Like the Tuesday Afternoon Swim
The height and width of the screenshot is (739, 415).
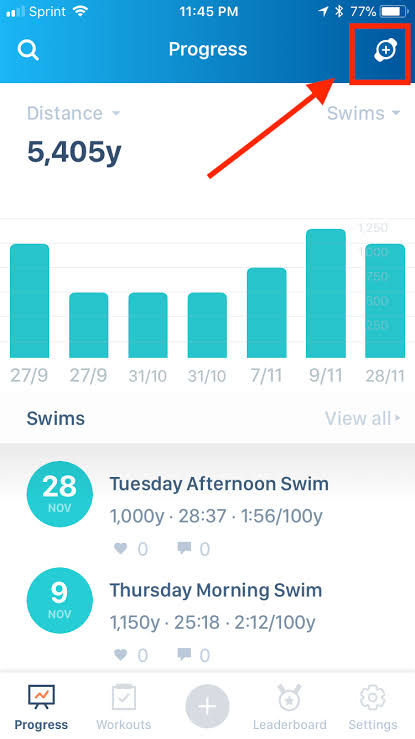point(131,549)
